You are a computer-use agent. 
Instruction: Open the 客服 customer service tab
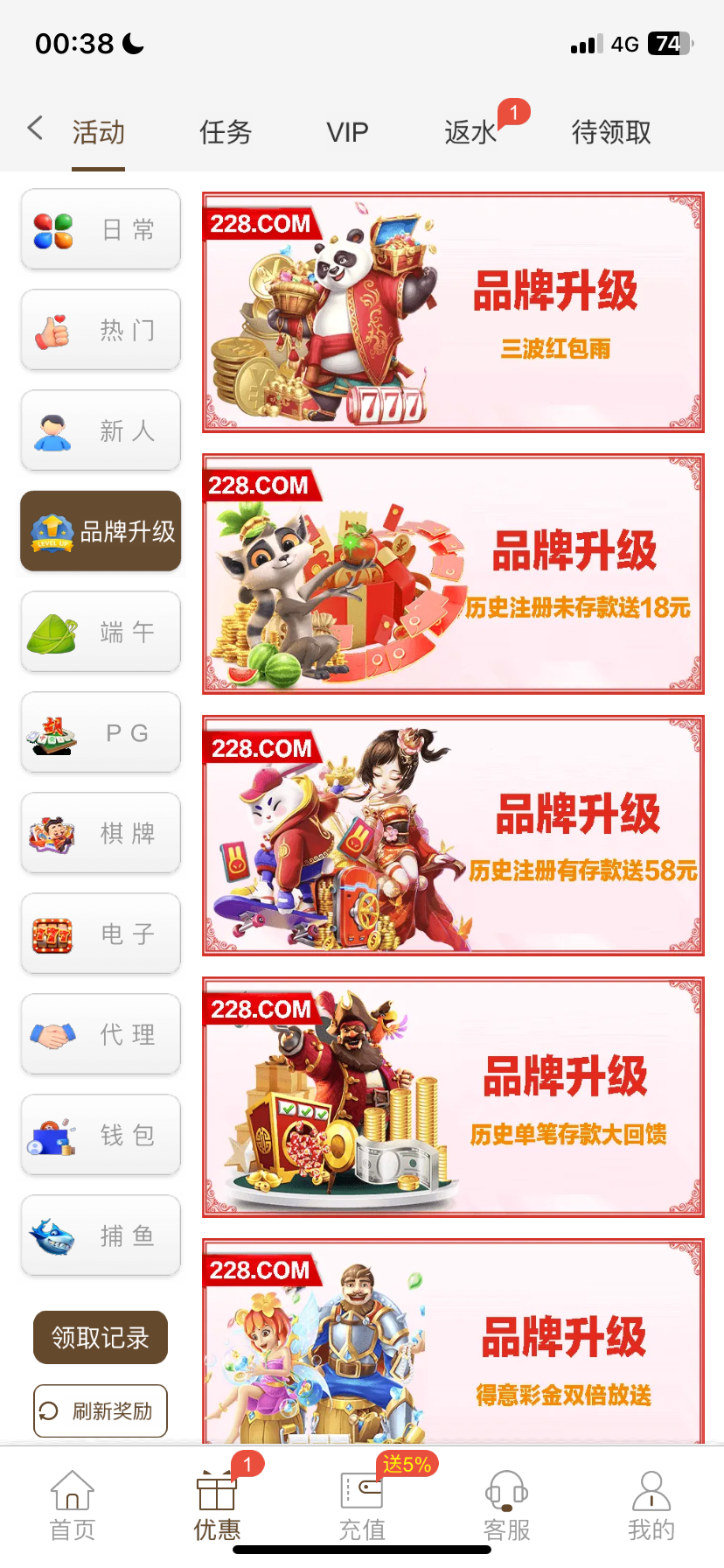click(507, 1505)
